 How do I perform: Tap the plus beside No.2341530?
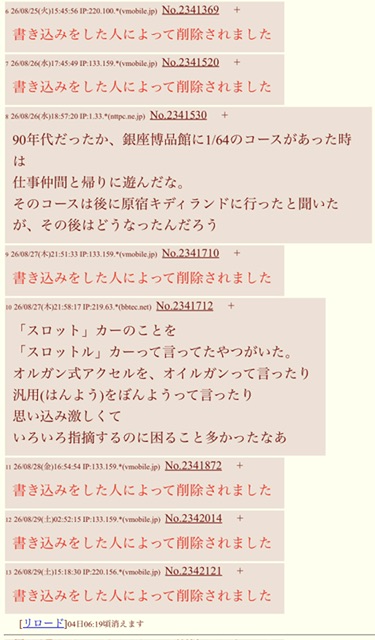click(x=224, y=116)
